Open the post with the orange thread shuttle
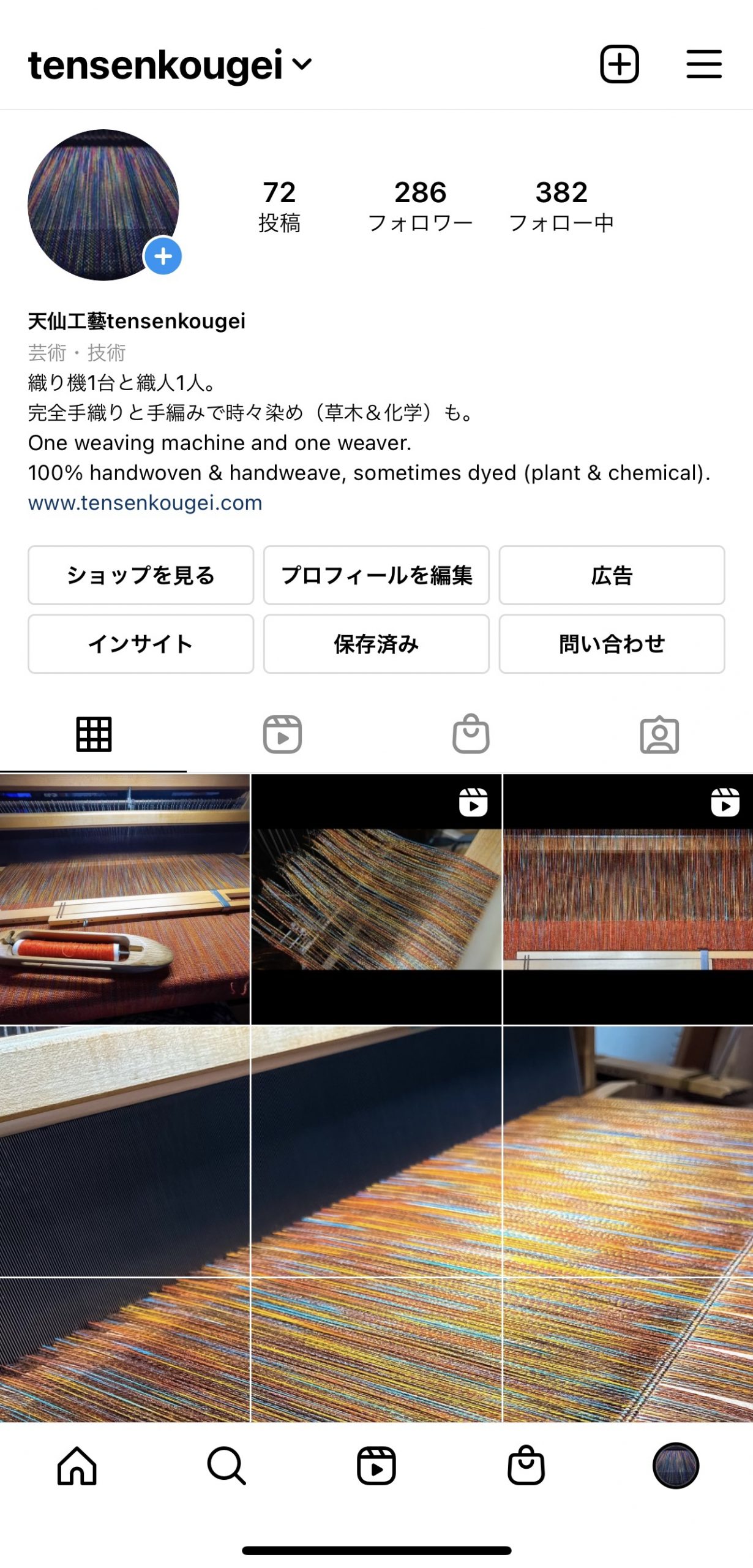This screenshot has width=753, height=1568. coord(124,899)
